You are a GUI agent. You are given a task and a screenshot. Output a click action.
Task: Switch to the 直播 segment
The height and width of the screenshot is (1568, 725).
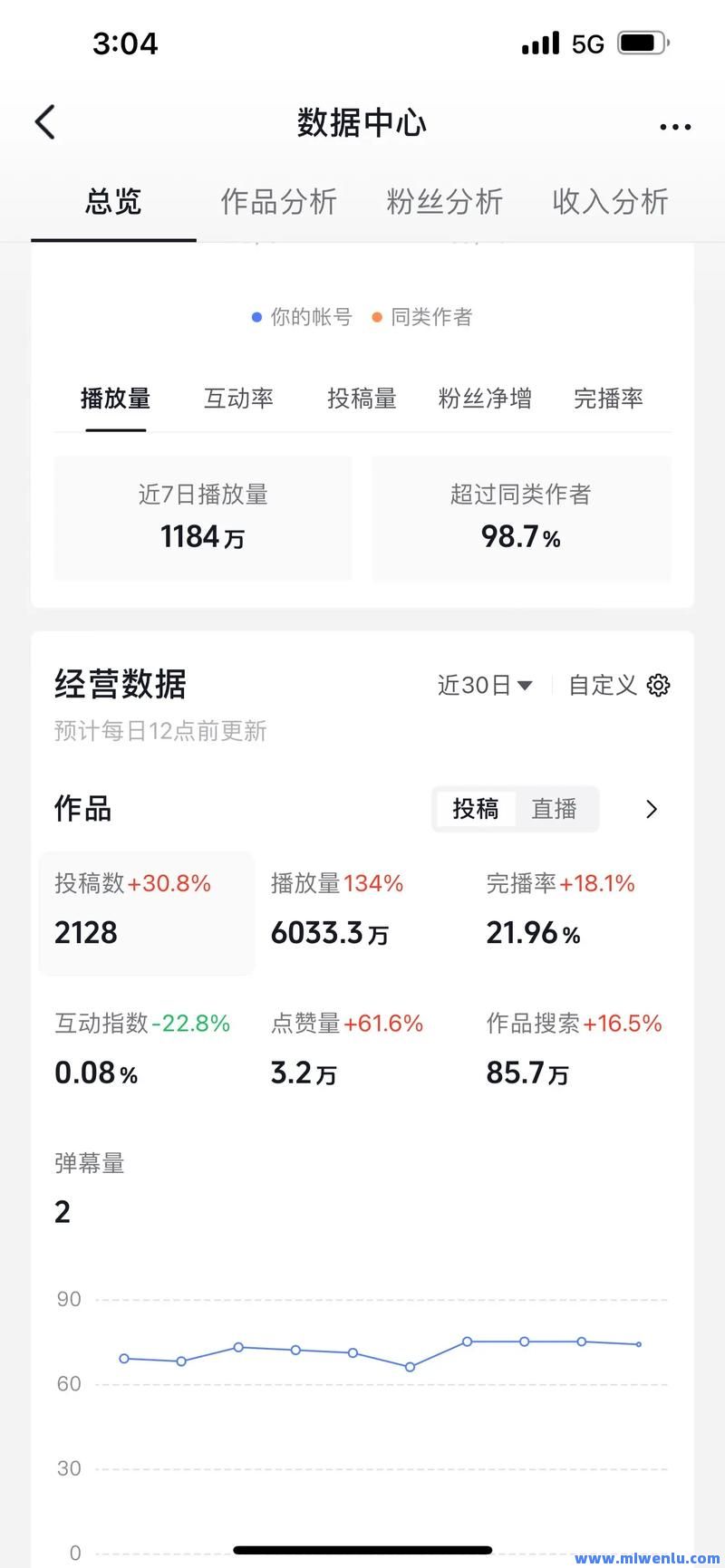pos(554,809)
